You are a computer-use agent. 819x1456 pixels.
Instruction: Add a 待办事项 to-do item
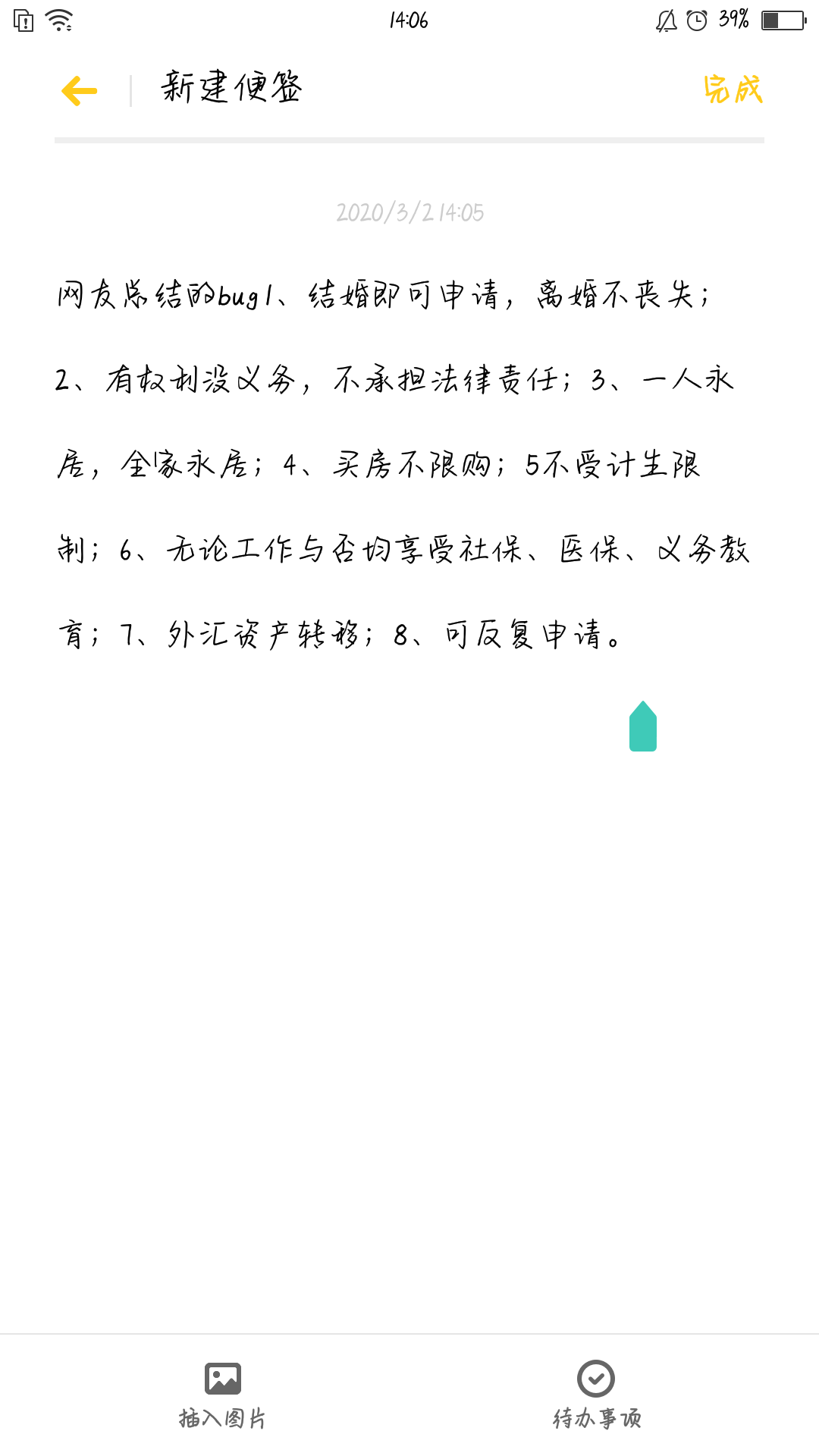click(596, 1394)
